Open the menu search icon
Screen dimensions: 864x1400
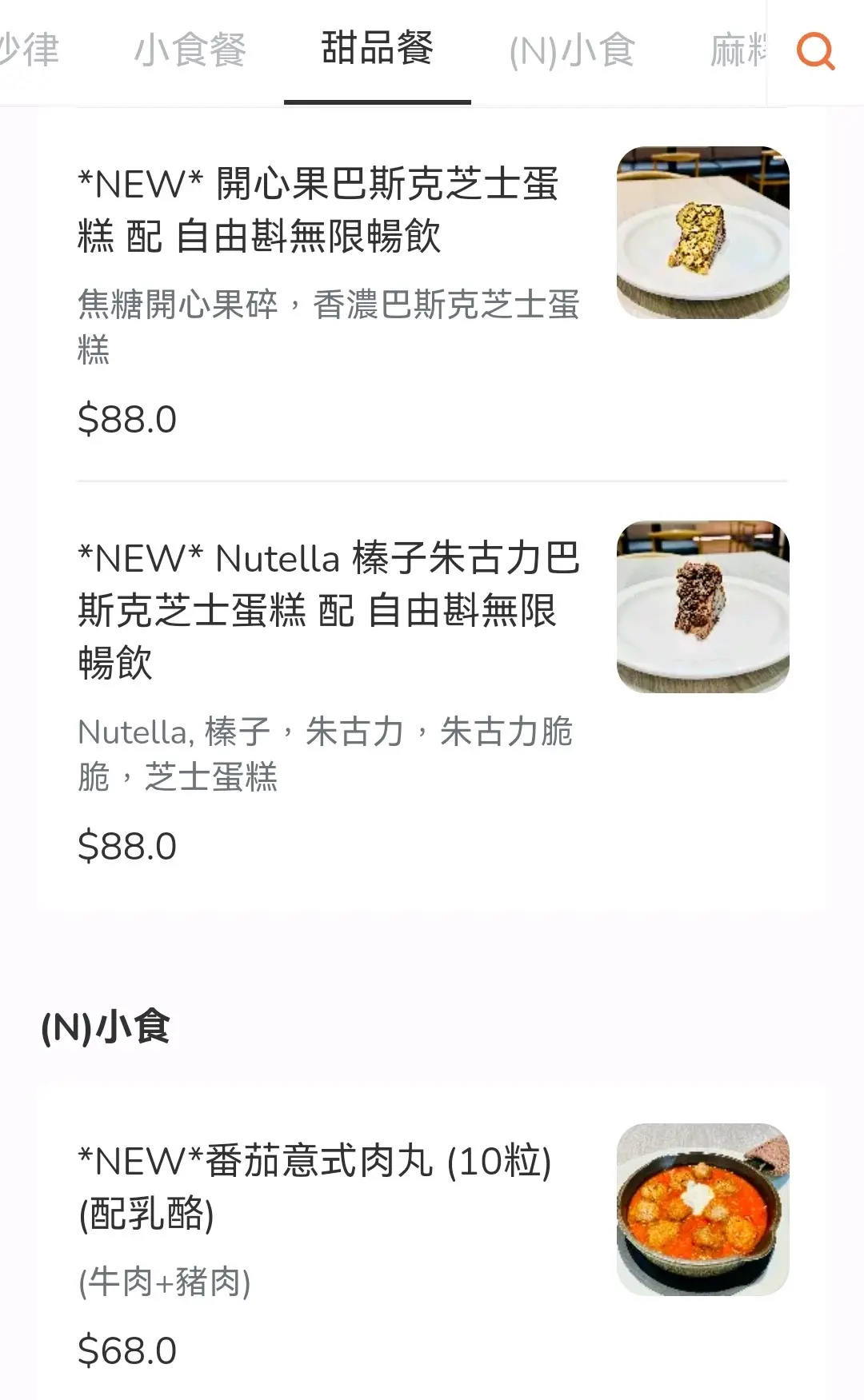click(x=815, y=51)
